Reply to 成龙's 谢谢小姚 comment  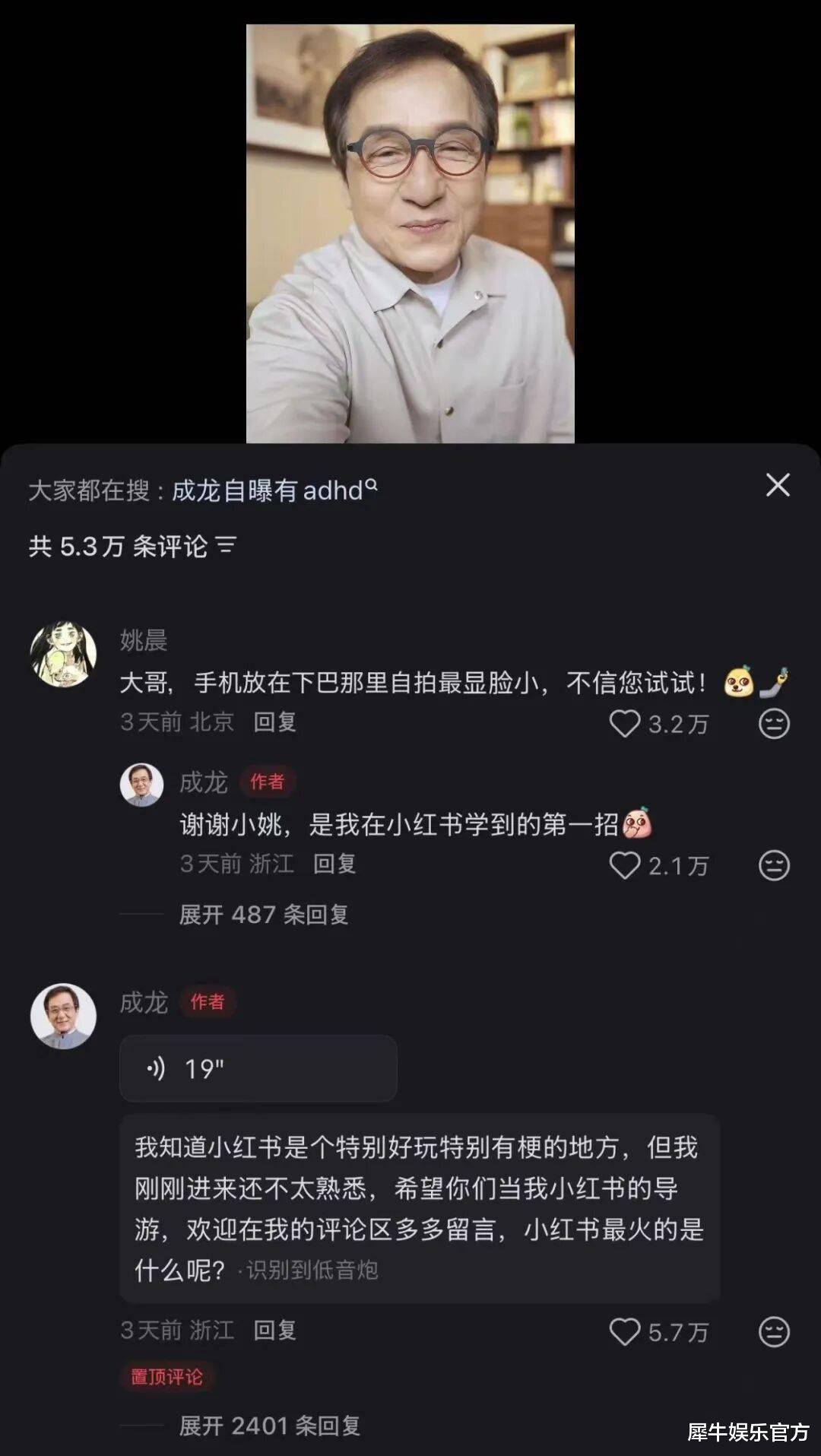334,864
